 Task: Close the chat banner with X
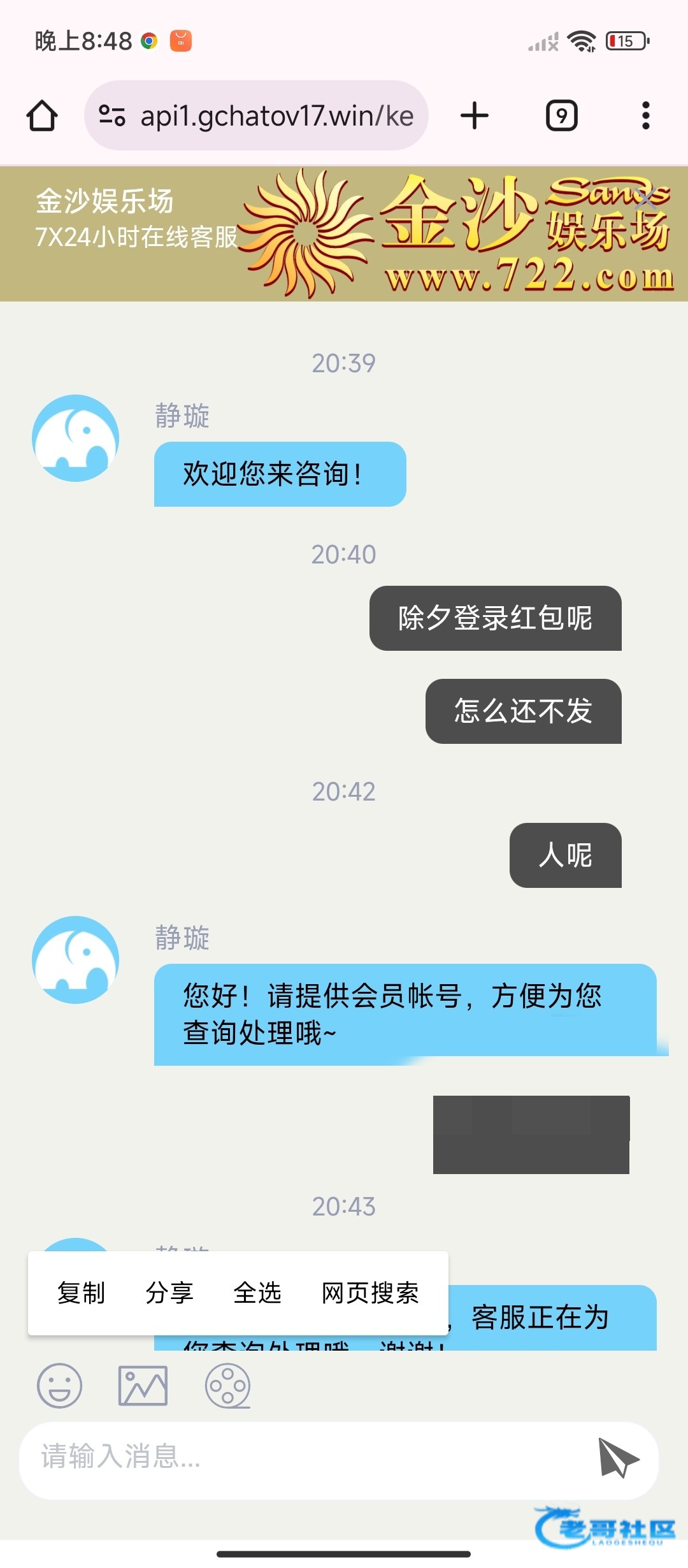(647, 200)
